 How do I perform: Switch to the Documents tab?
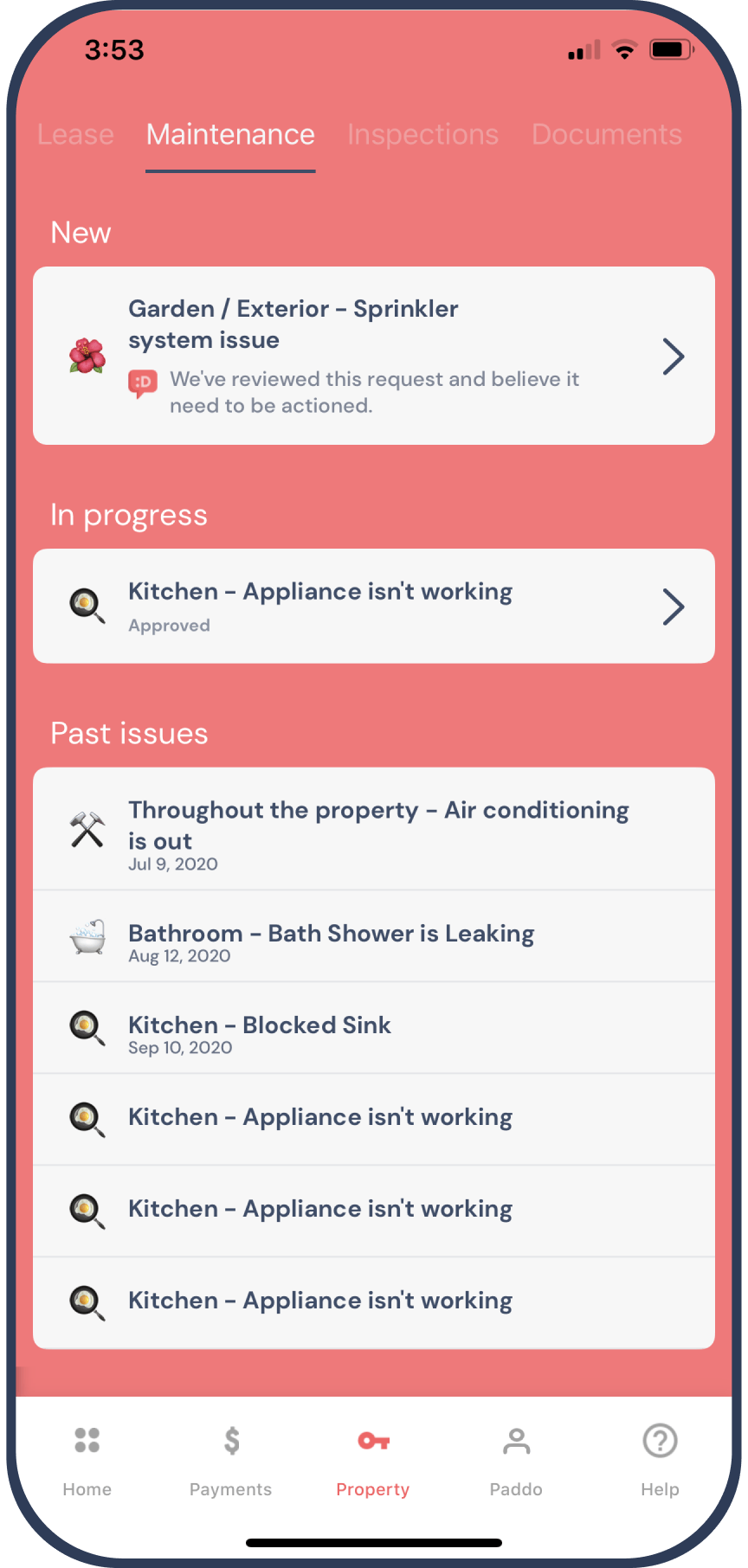pyautogui.click(x=606, y=135)
